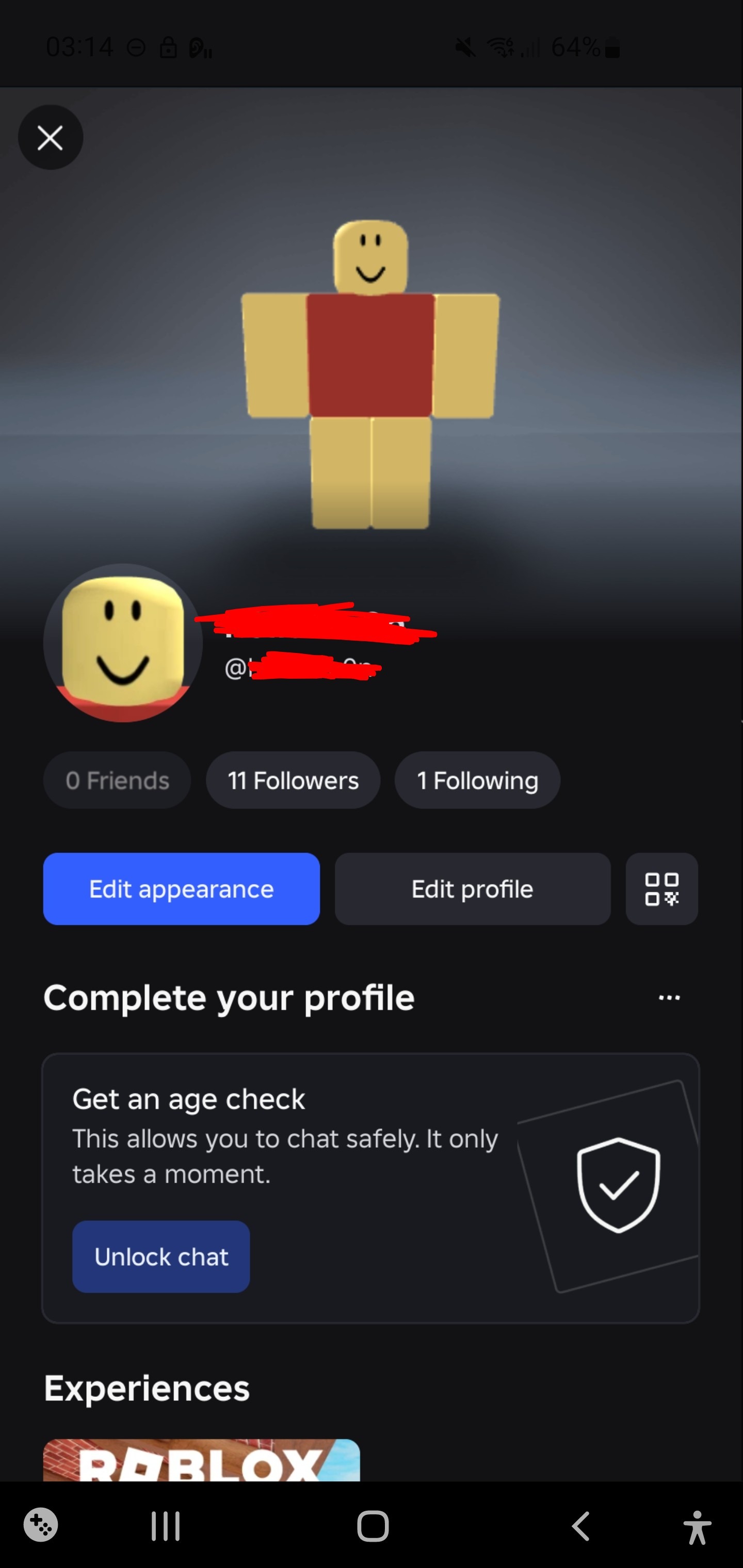This screenshot has height=1568, width=743.
Task: Open the 0 Friends list
Action: (117, 780)
